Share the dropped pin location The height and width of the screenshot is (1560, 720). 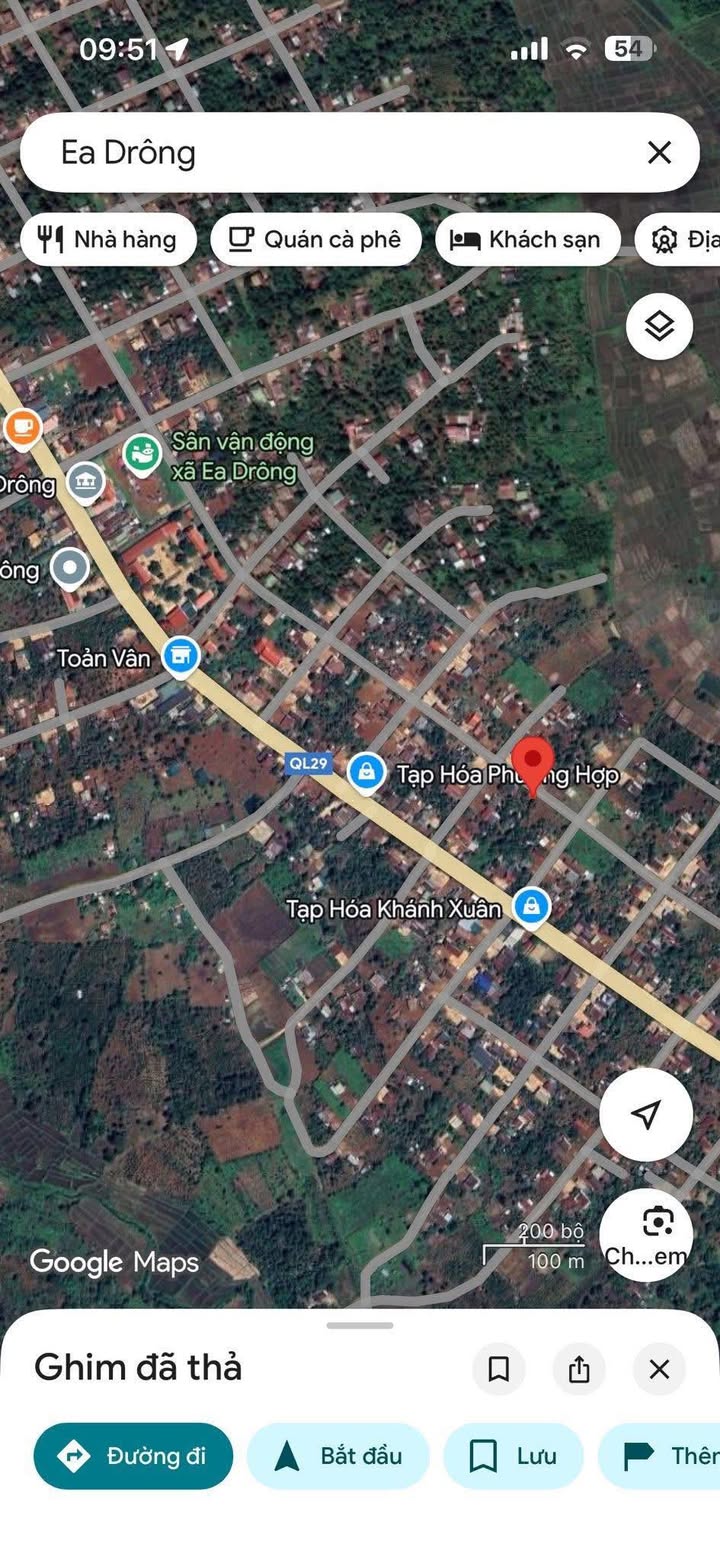pos(579,1369)
